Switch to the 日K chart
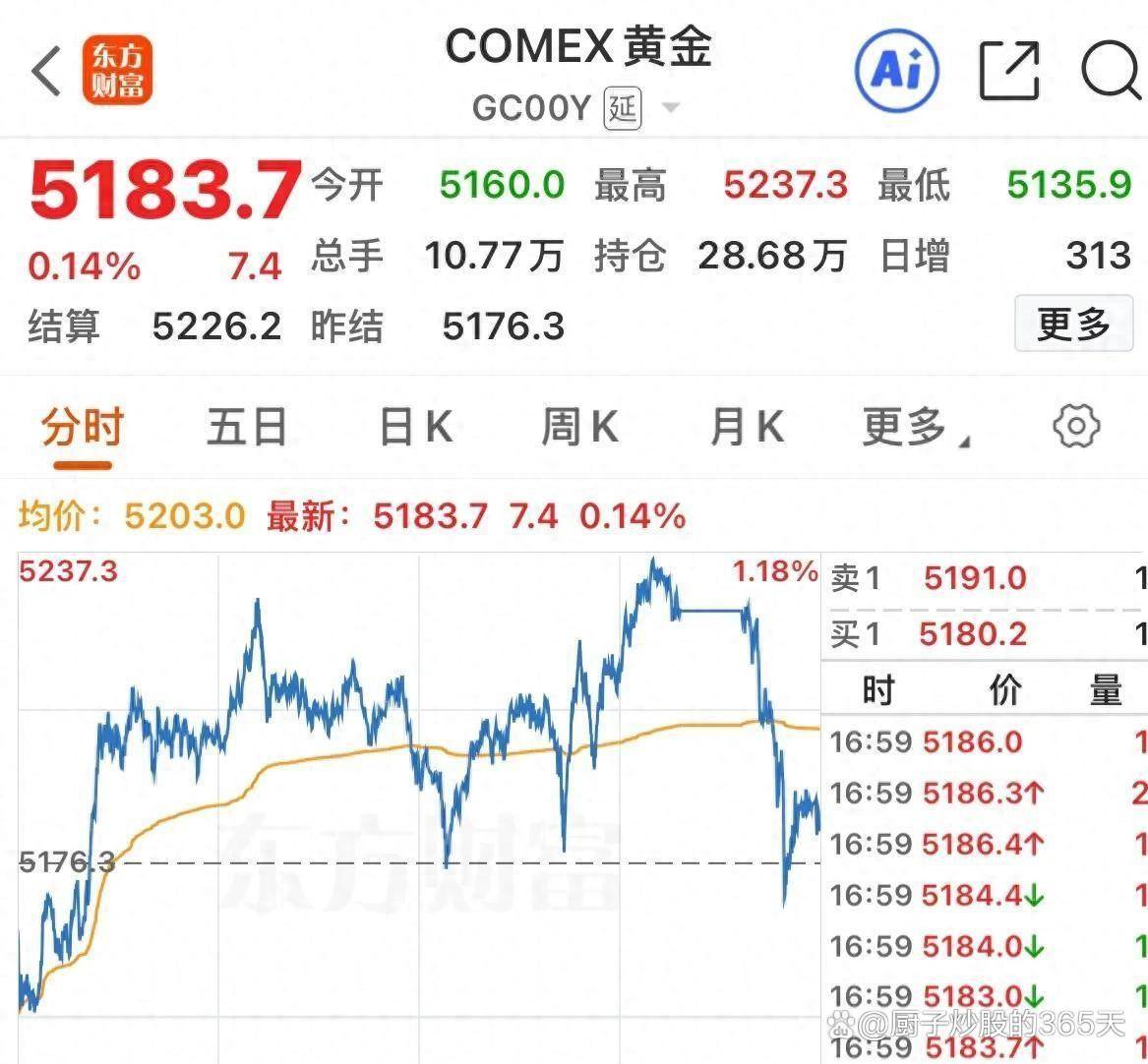The image size is (1148, 1064). coord(415,428)
